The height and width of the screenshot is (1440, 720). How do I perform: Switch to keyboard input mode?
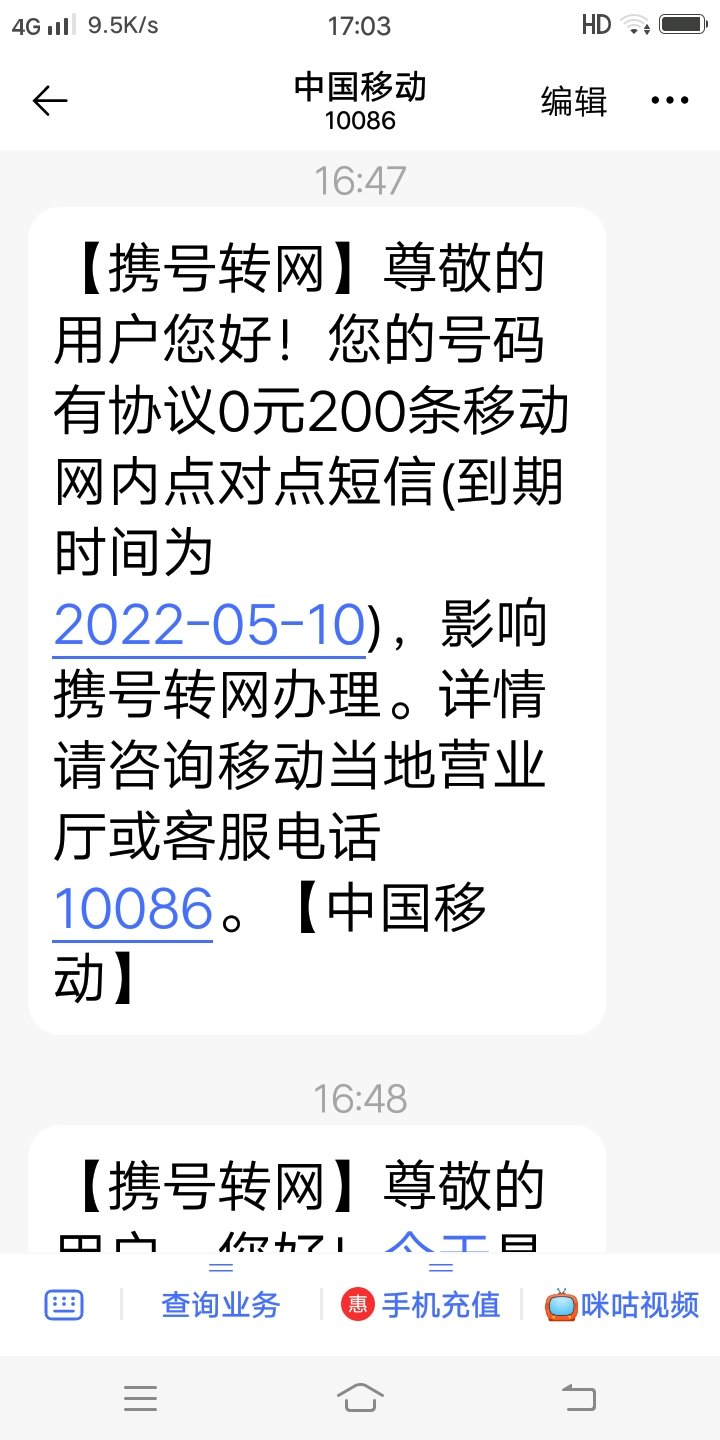coord(64,1304)
